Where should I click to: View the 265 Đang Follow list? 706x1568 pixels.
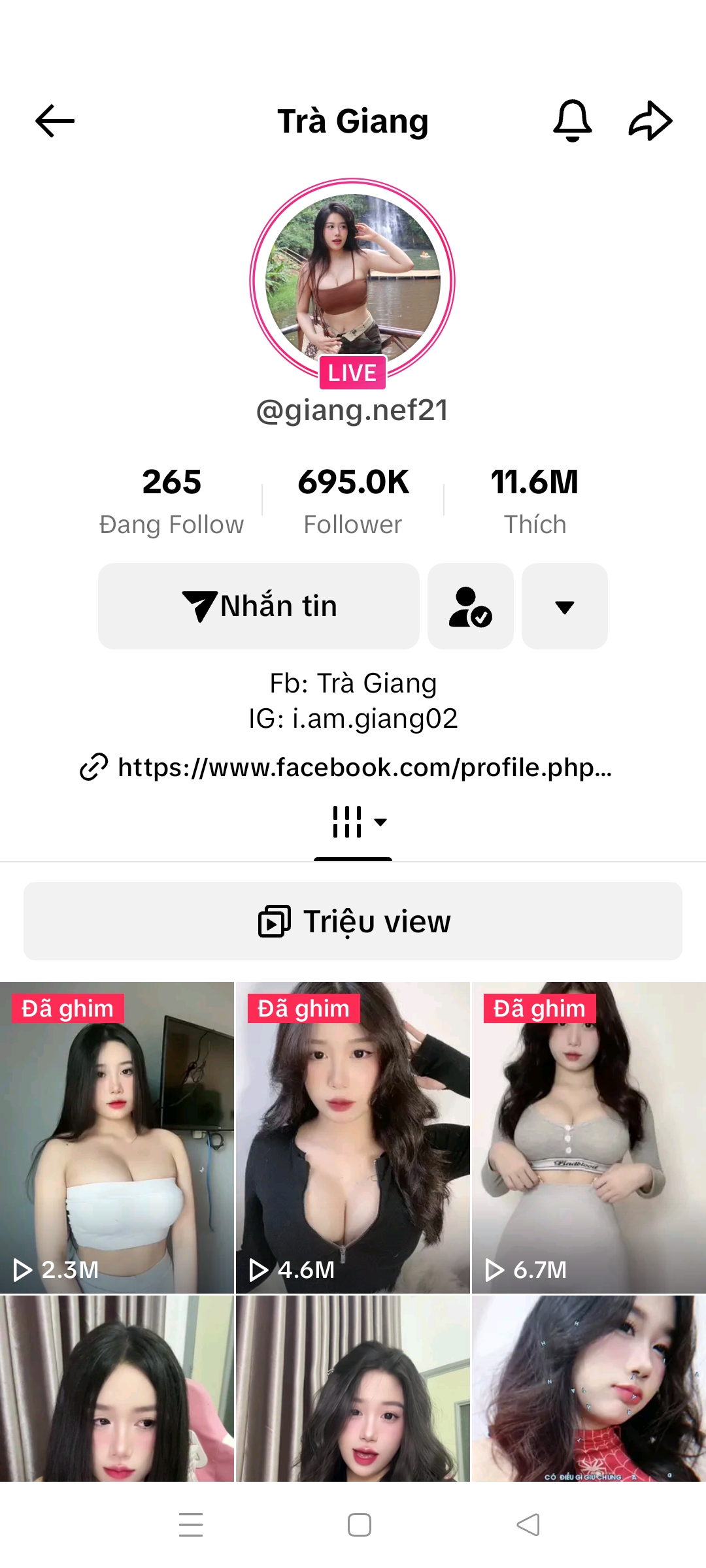[x=171, y=500]
